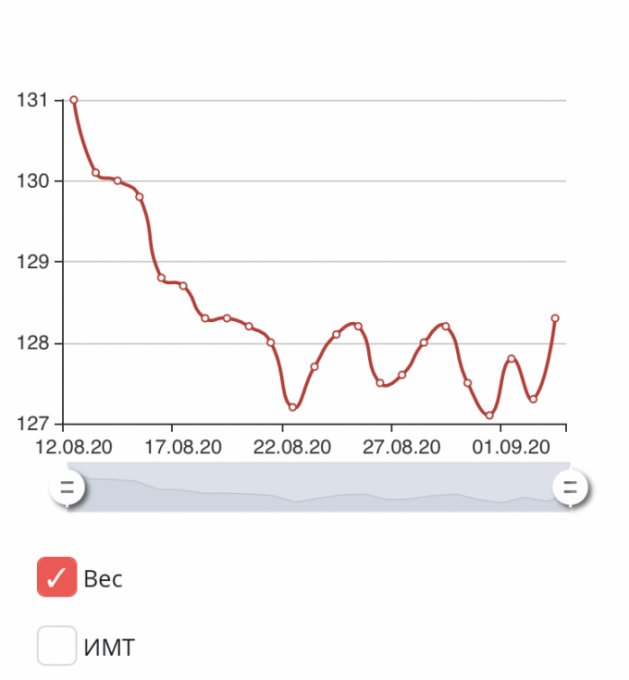The height and width of the screenshot is (680, 629).
Task: Enable the ИМТ checkbox
Action: click(57, 646)
